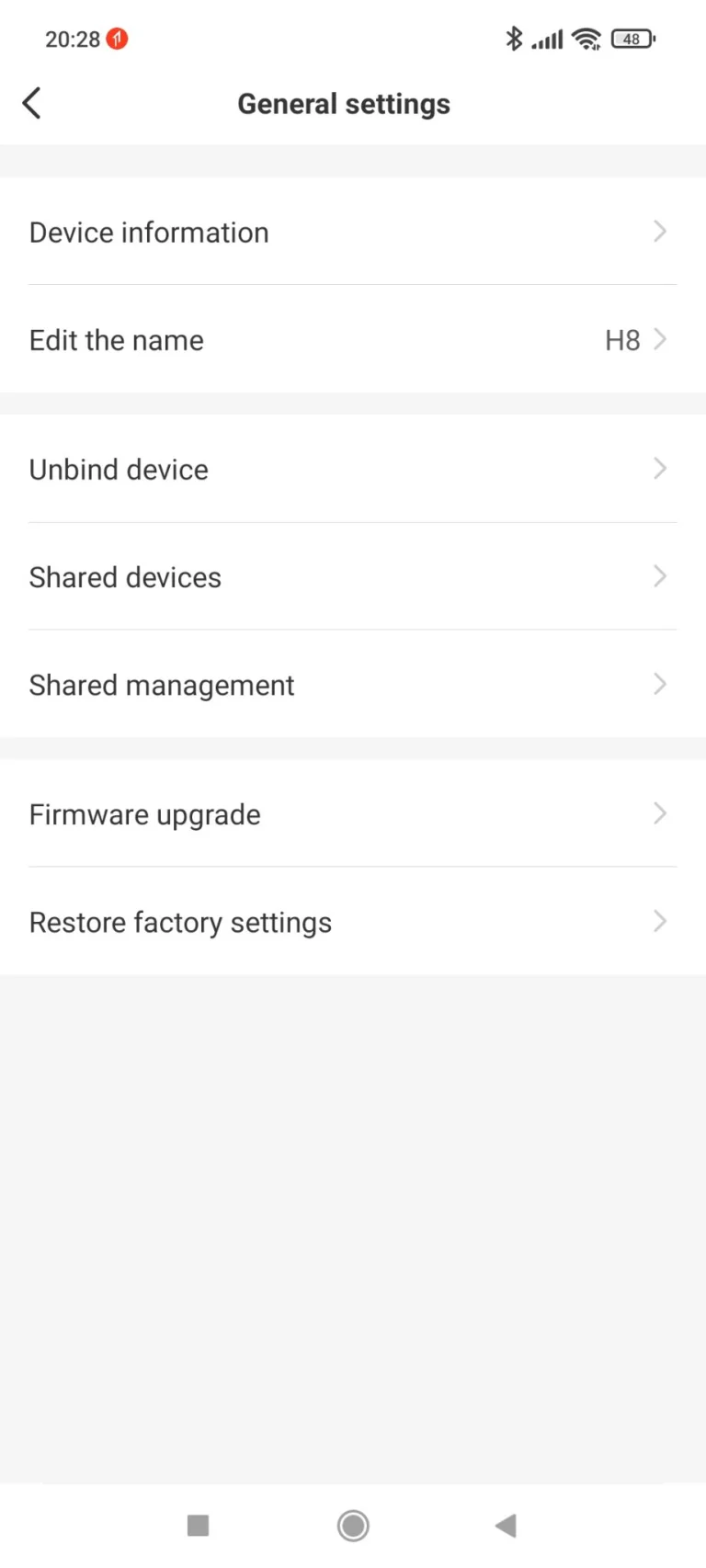Open Device information
Viewport: 706px width, 1568px height.
[x=352, y=233]
